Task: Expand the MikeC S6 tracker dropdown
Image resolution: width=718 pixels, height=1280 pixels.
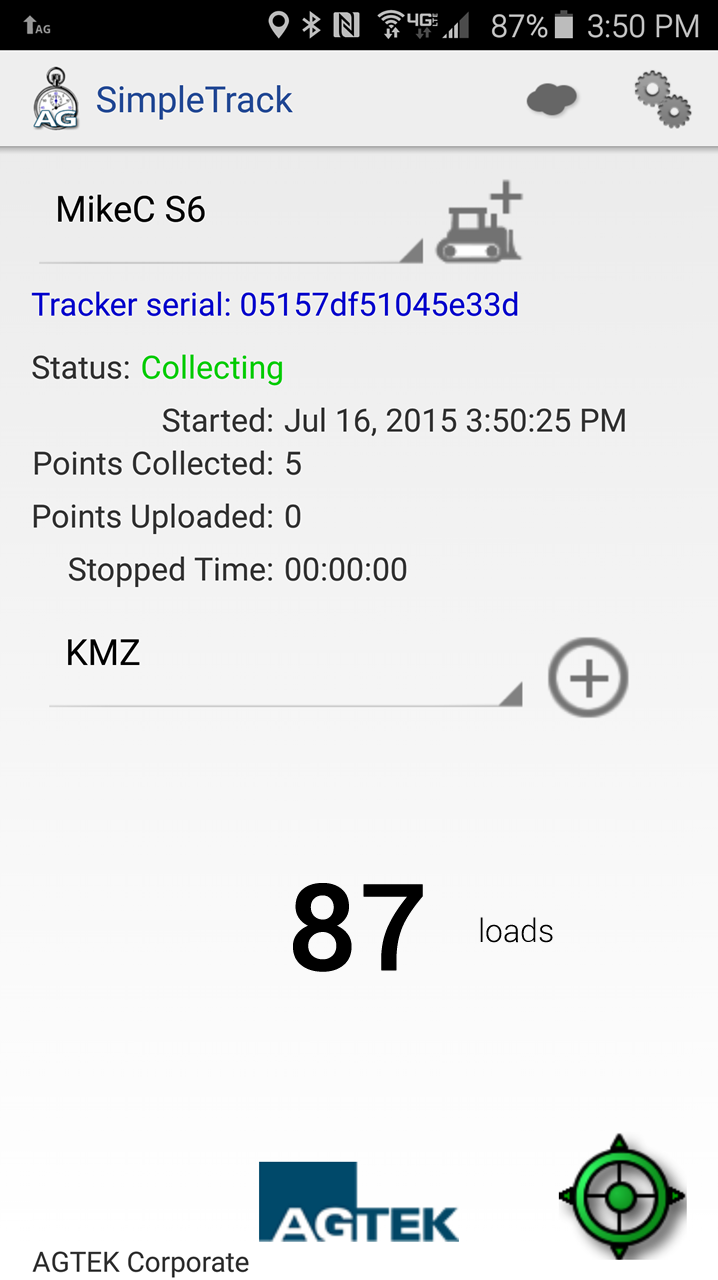Action: 230,222
